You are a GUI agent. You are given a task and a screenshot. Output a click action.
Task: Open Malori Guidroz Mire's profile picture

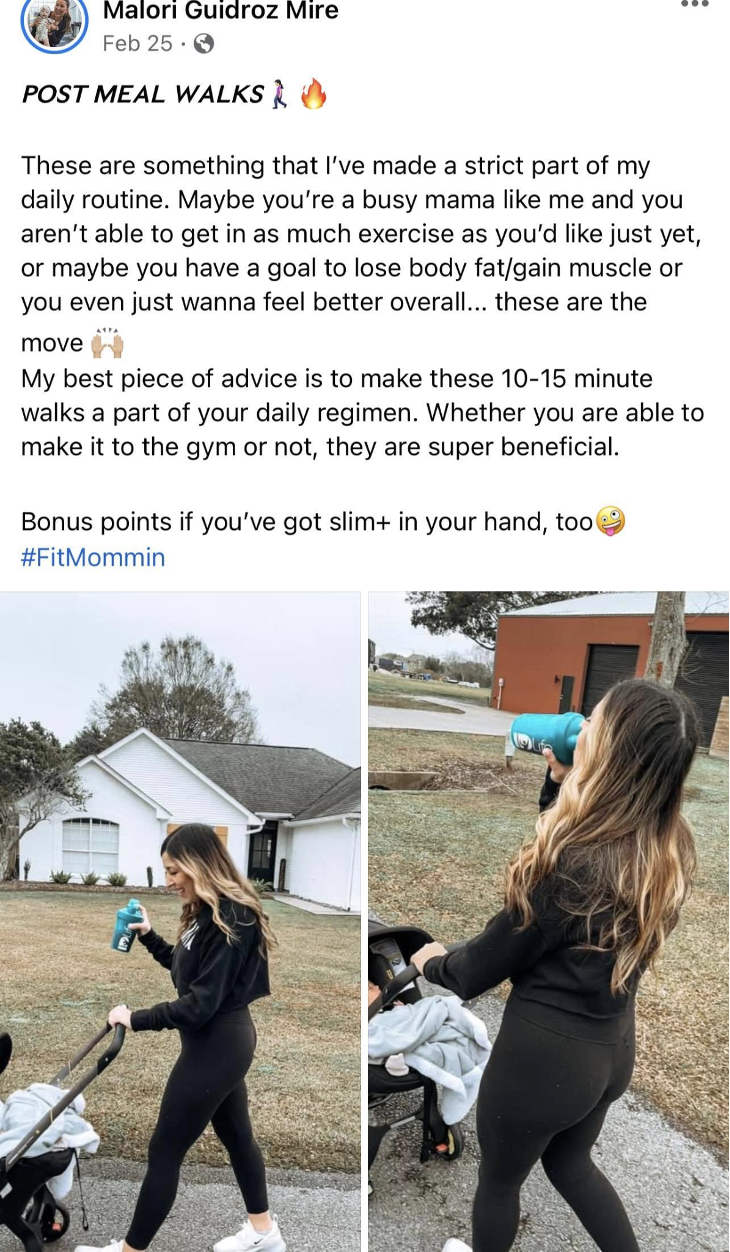tap(54, 24)
